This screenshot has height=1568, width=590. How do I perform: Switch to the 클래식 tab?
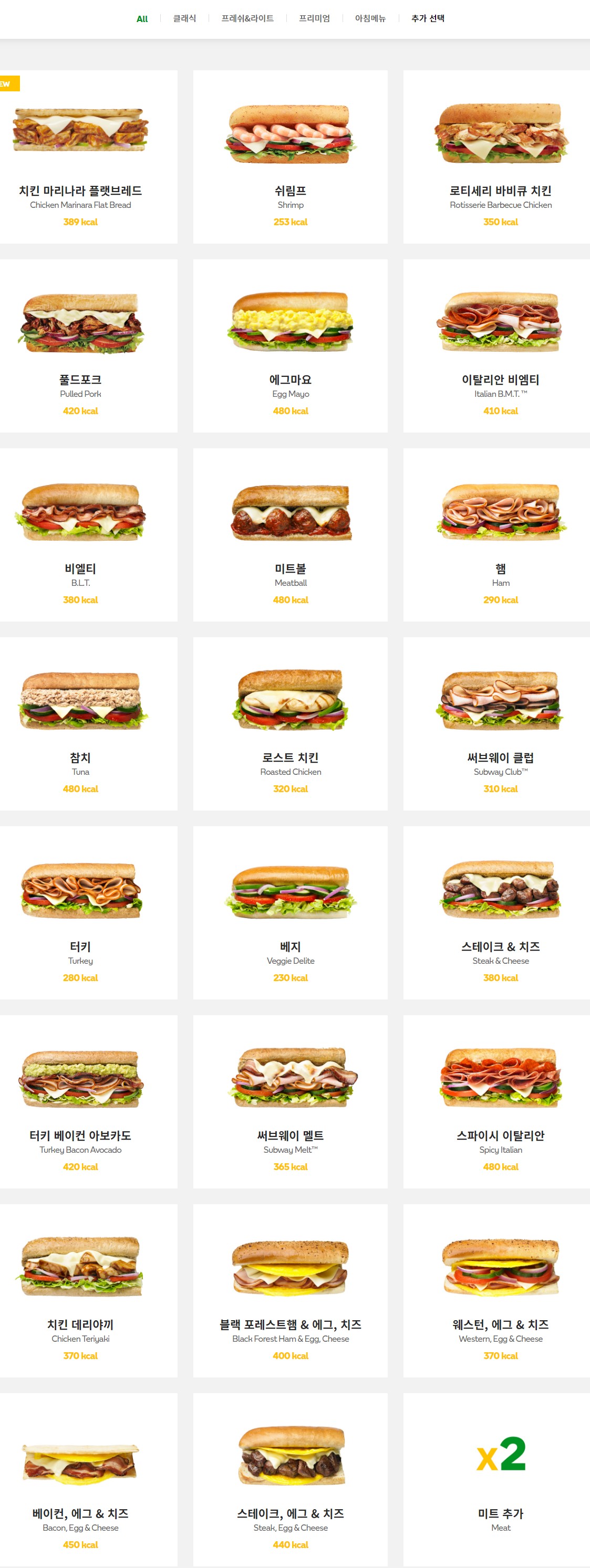pyautogui.click(x=184, y=19)
